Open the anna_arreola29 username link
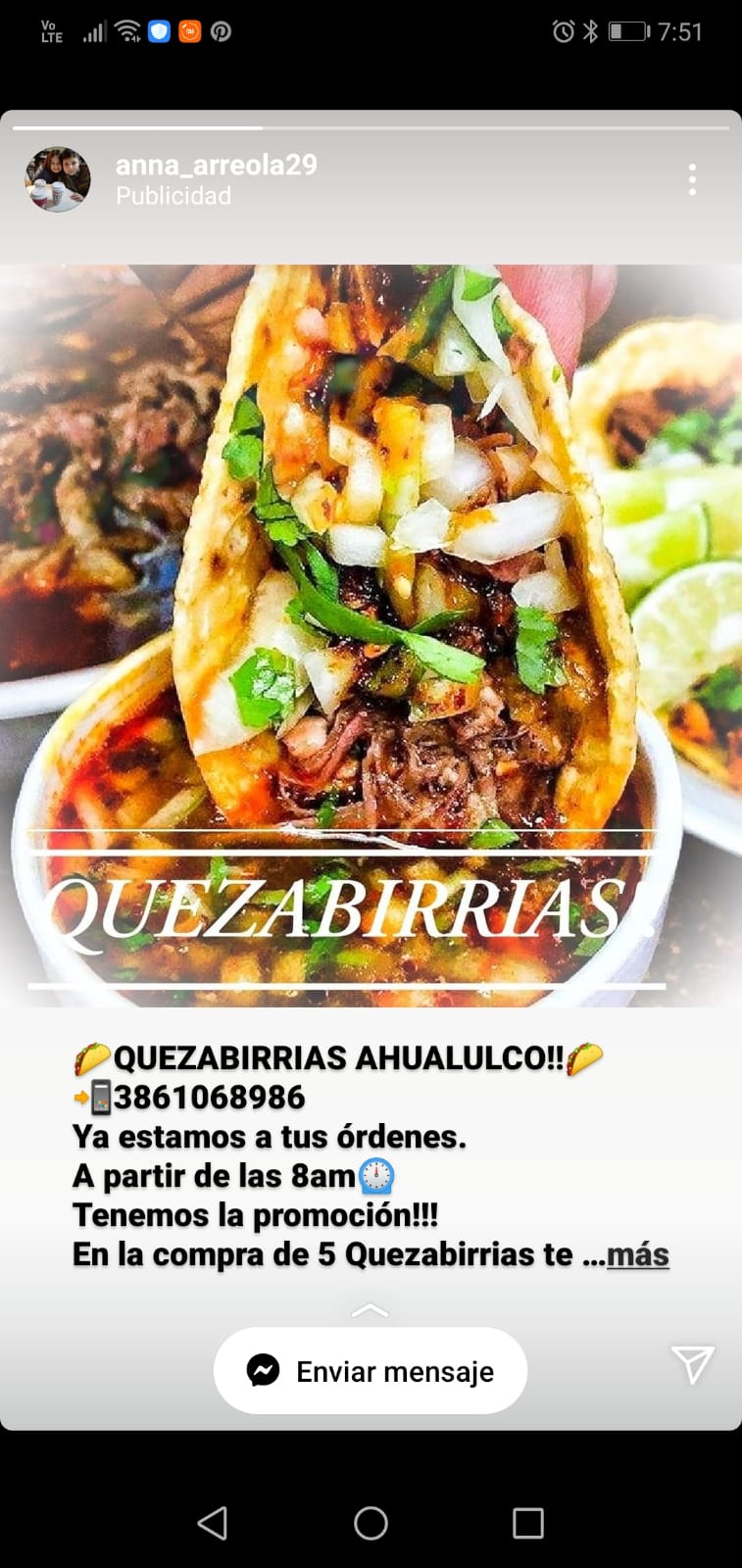This screenshot has width=742, height=1568. click(216, 165)
